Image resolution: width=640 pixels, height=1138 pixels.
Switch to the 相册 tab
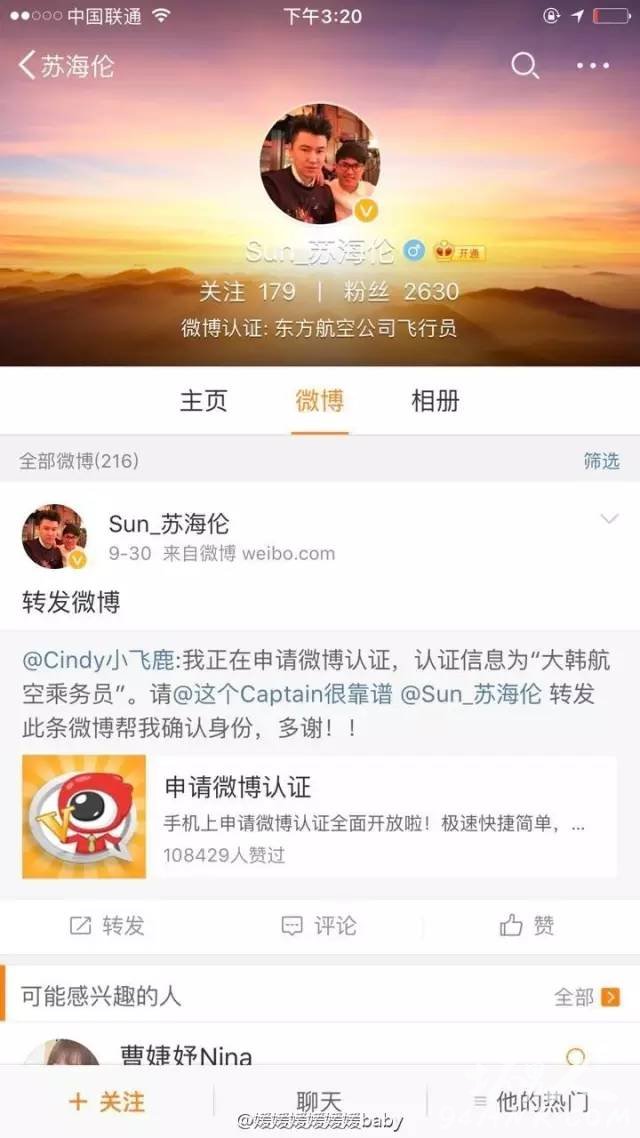click(435, 401)
